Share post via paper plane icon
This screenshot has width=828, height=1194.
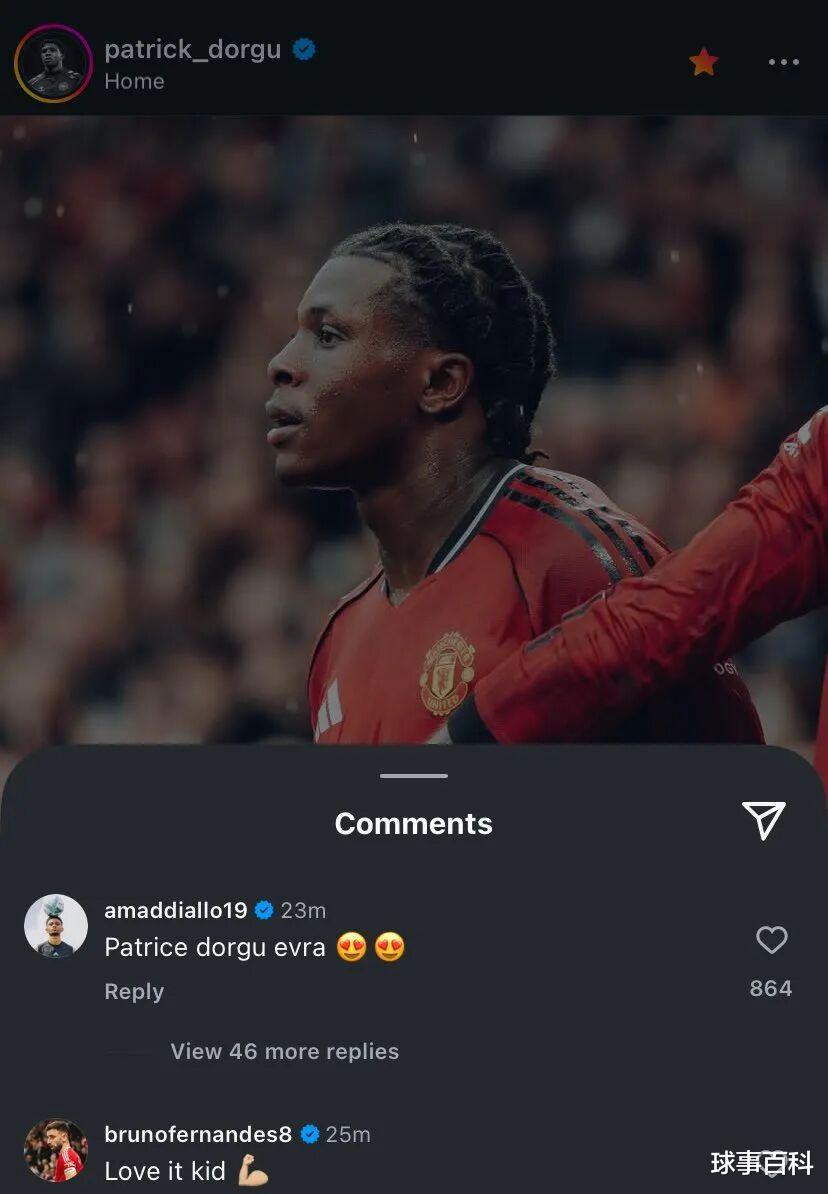(x=764, y=821)
